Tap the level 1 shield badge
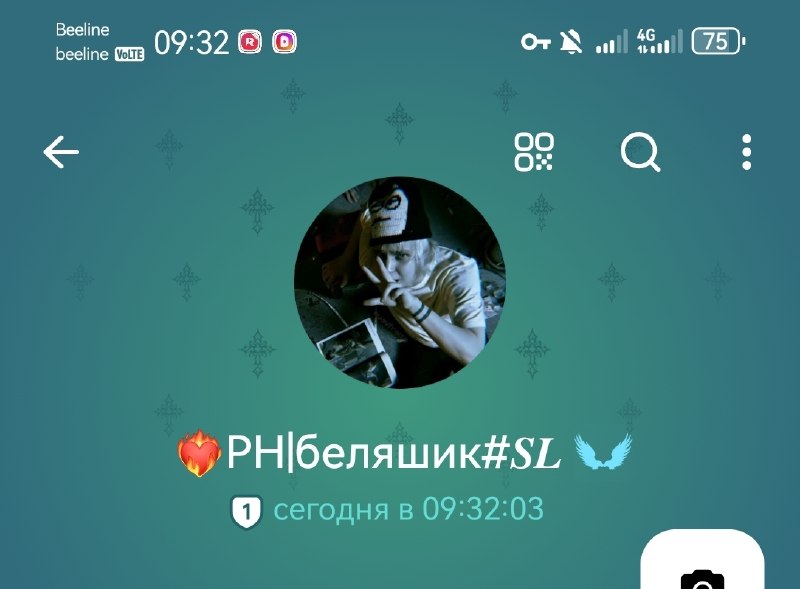The image size is (800, 589). pos(246,511)
